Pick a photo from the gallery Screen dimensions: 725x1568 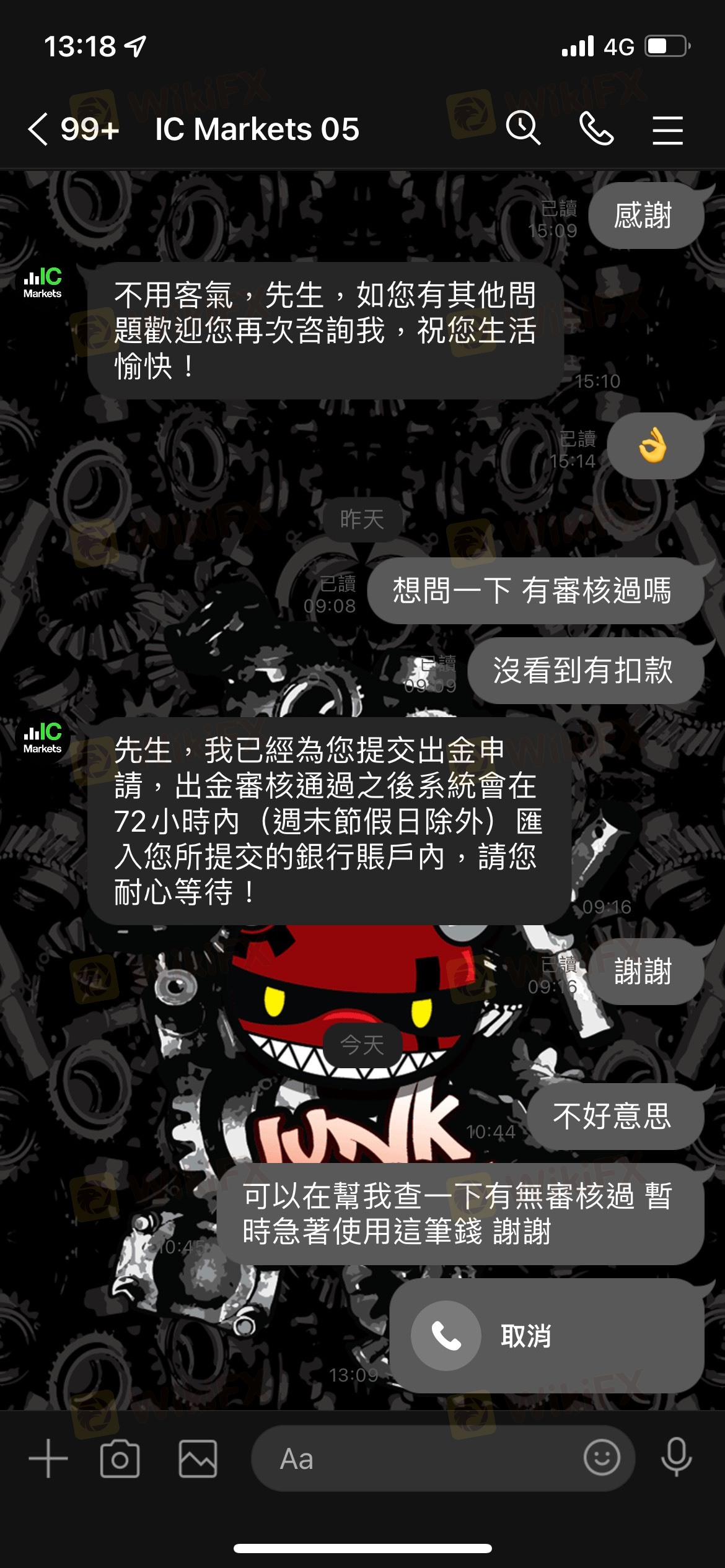(198, 1458)
